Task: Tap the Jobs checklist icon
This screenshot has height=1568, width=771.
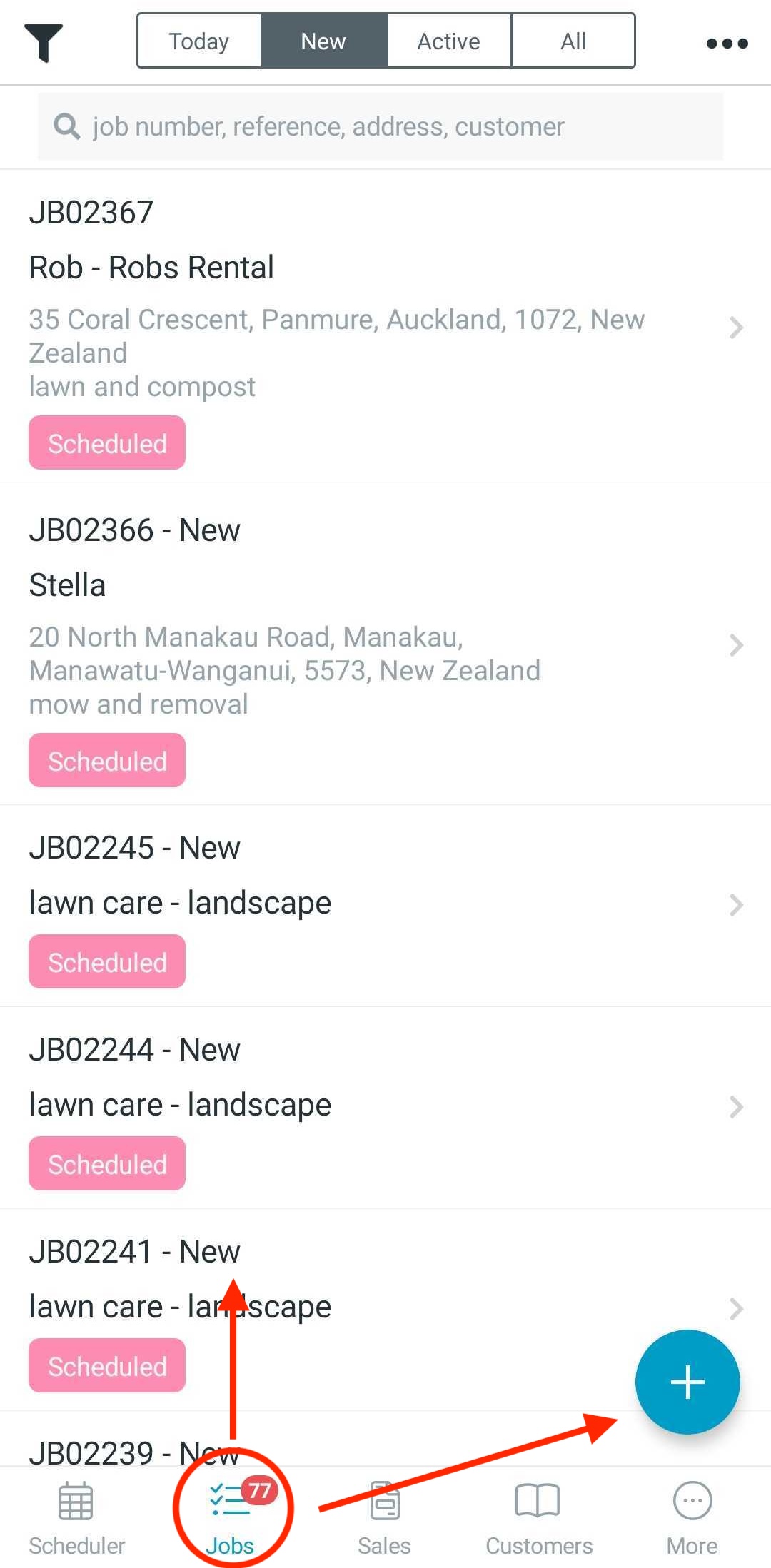Action: pos(230,1501)
